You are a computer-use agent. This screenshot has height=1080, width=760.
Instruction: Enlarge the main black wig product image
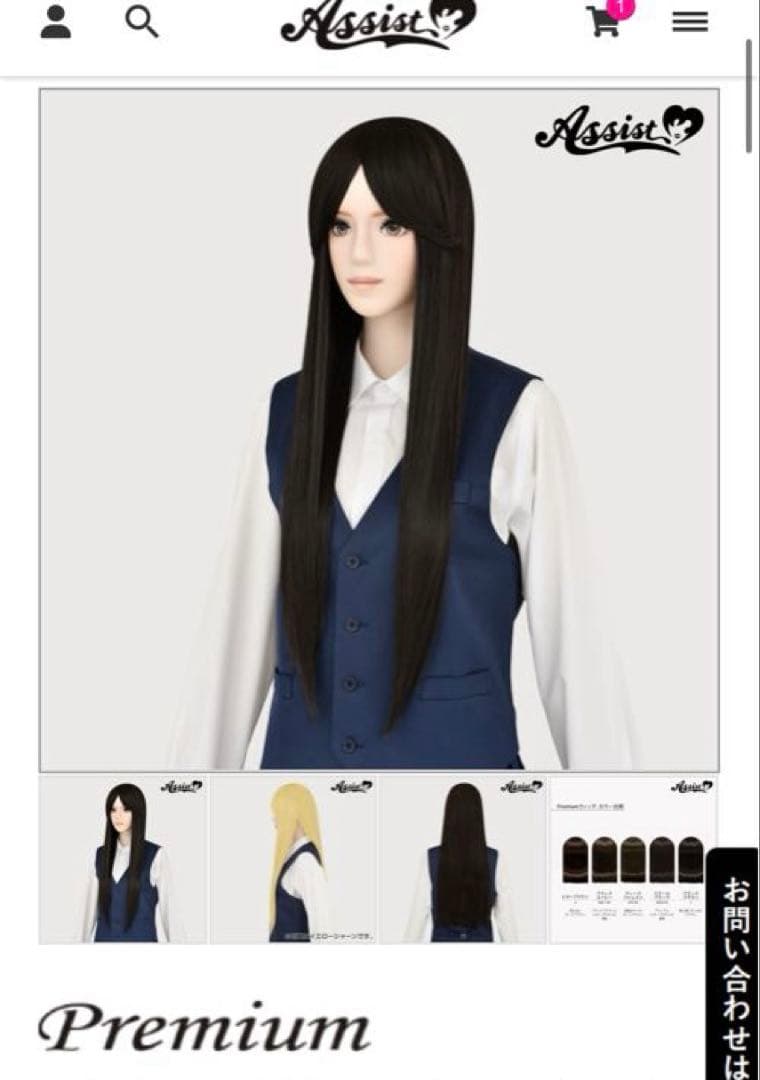[379, 430]
